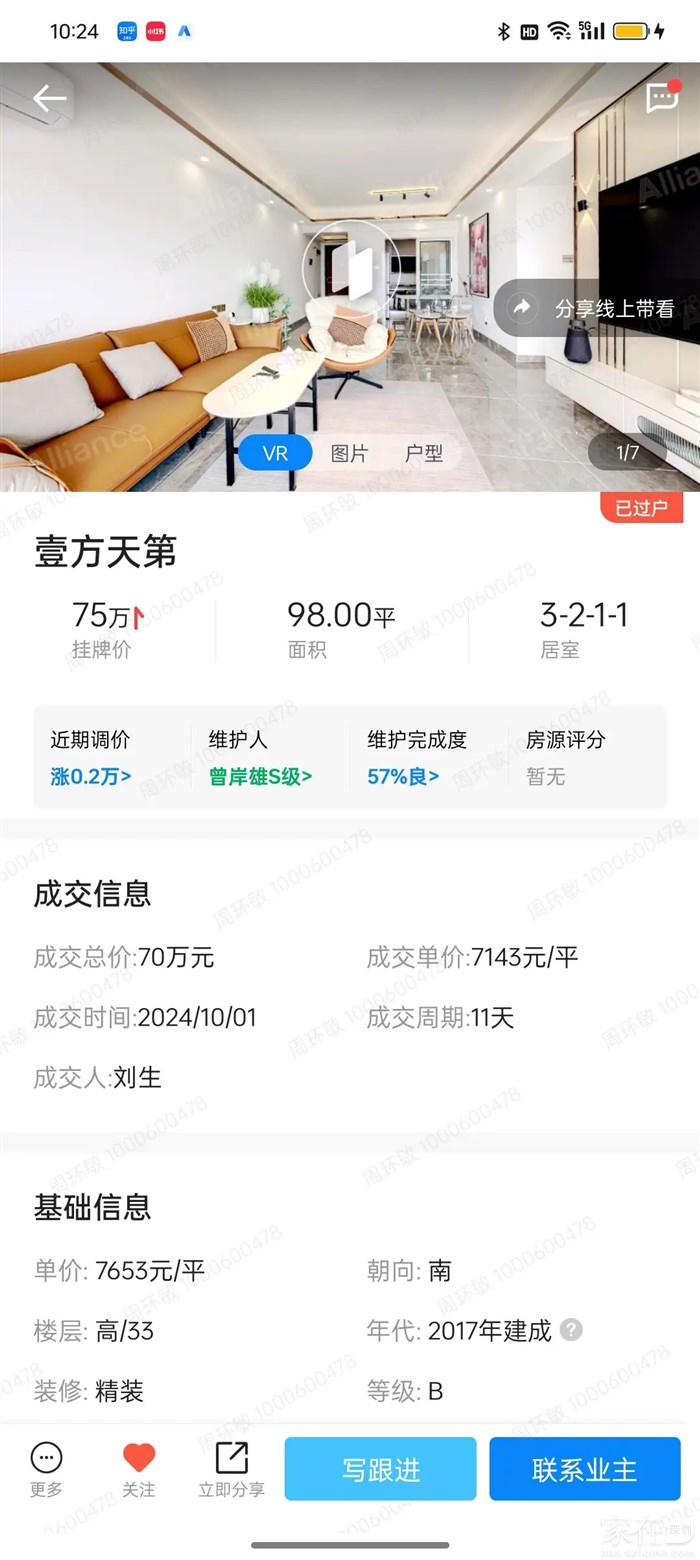
Task: Open the message icon with red dot
Action: coord(662,97)
